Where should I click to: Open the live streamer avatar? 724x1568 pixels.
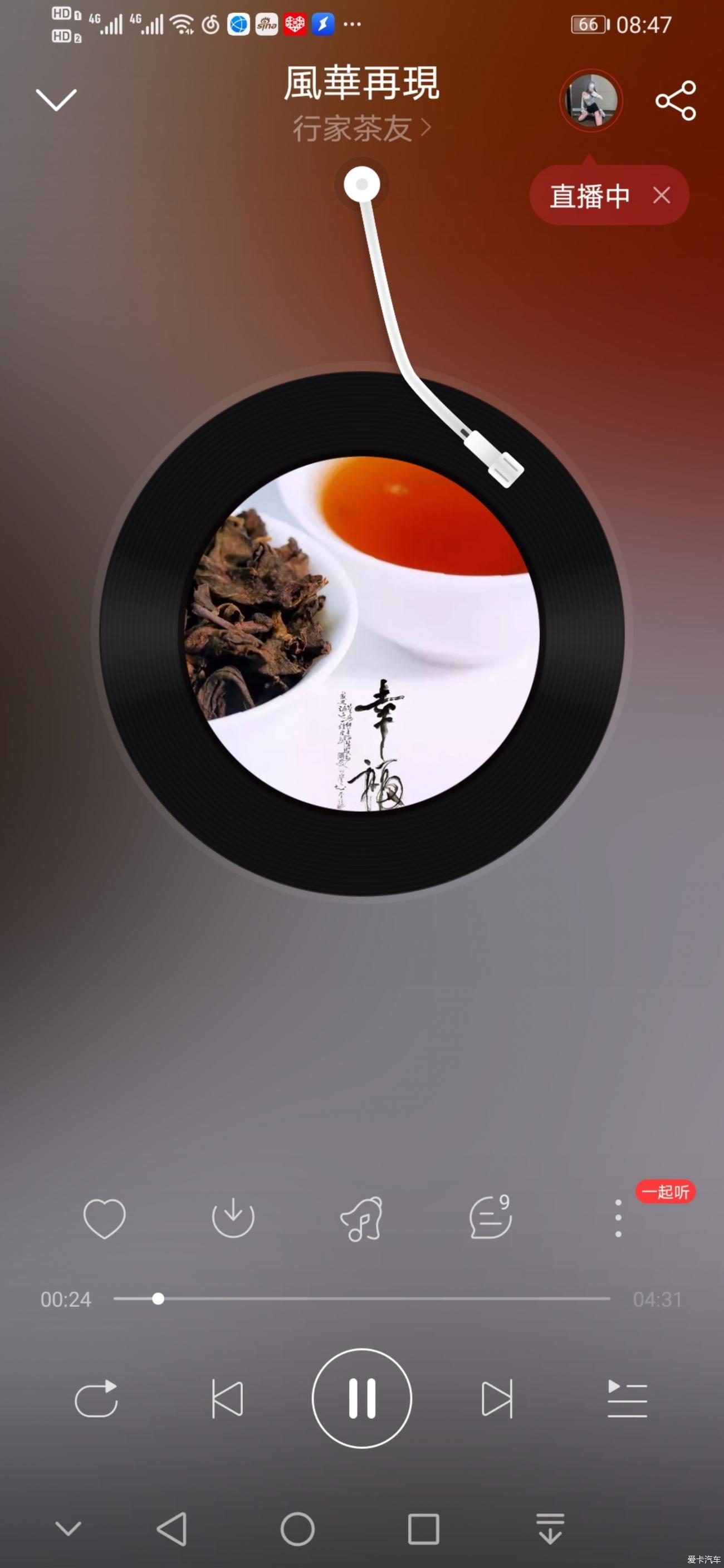[590, 100]
